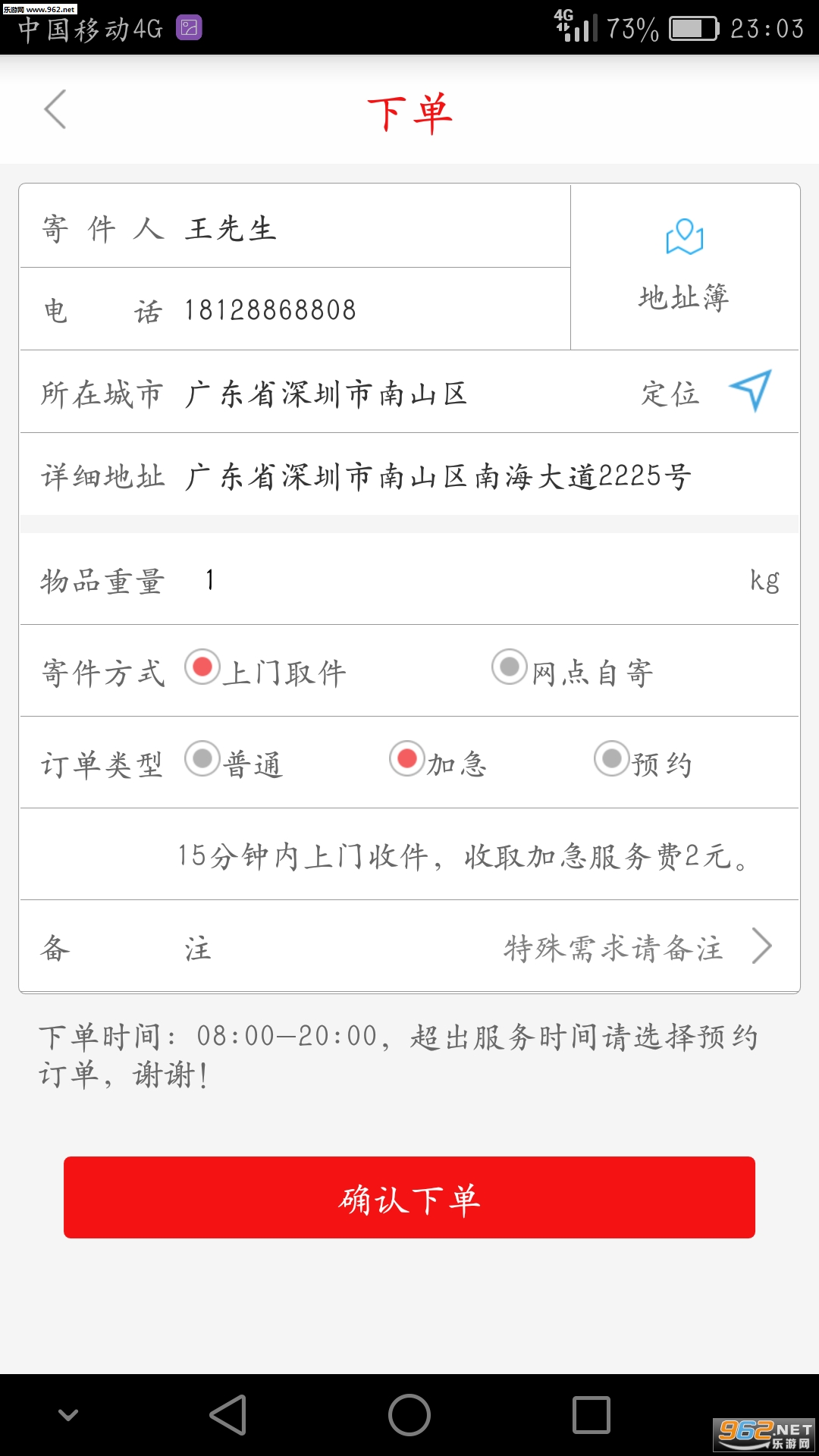This screenshot has height=1456, width=819.
Task: Open the system recent apps view
Action: pos(591,1415)
